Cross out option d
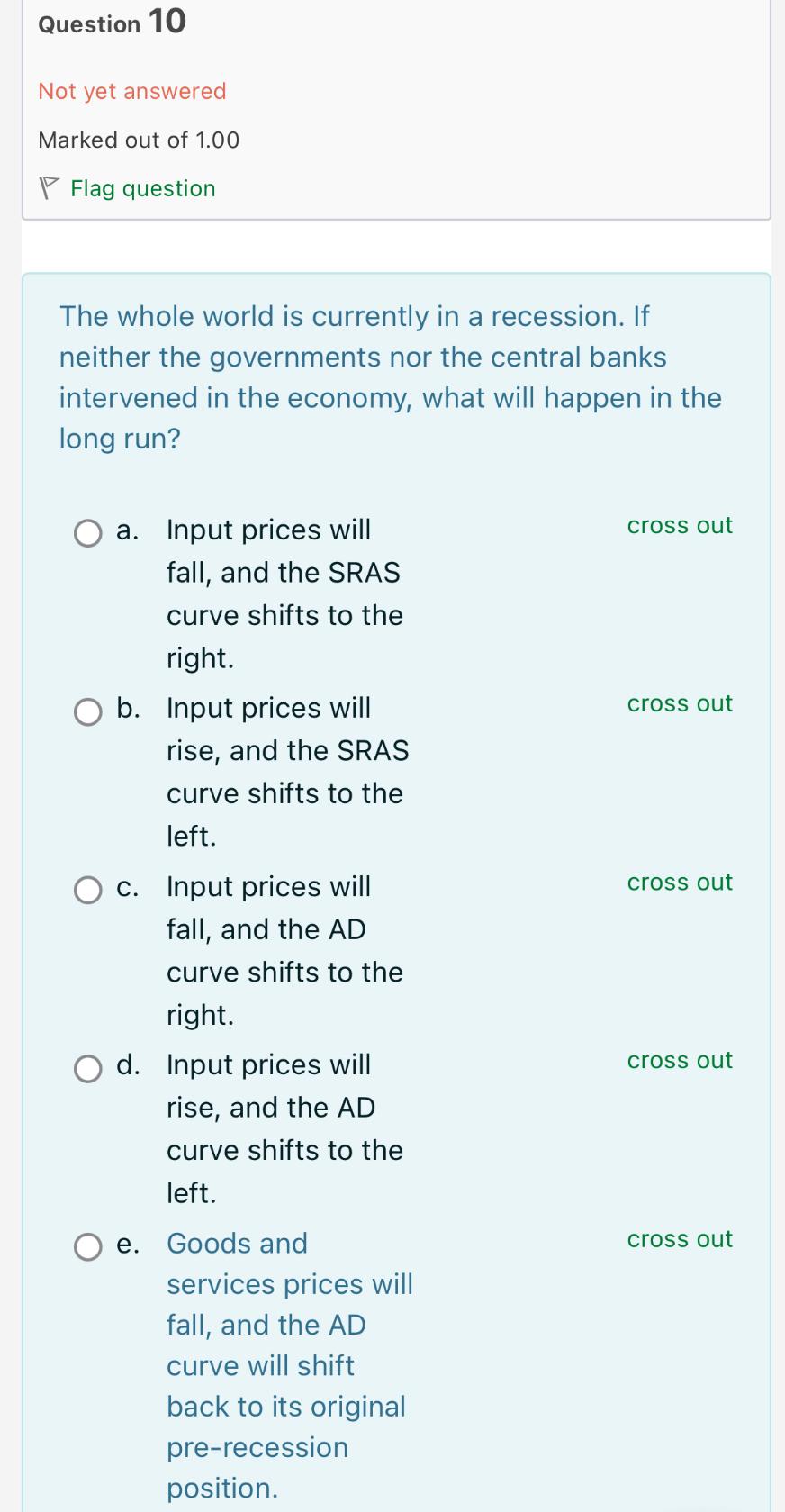The height and width of the screenshot is (1512, 785). pyautogui.click(x=680, y=1061)
